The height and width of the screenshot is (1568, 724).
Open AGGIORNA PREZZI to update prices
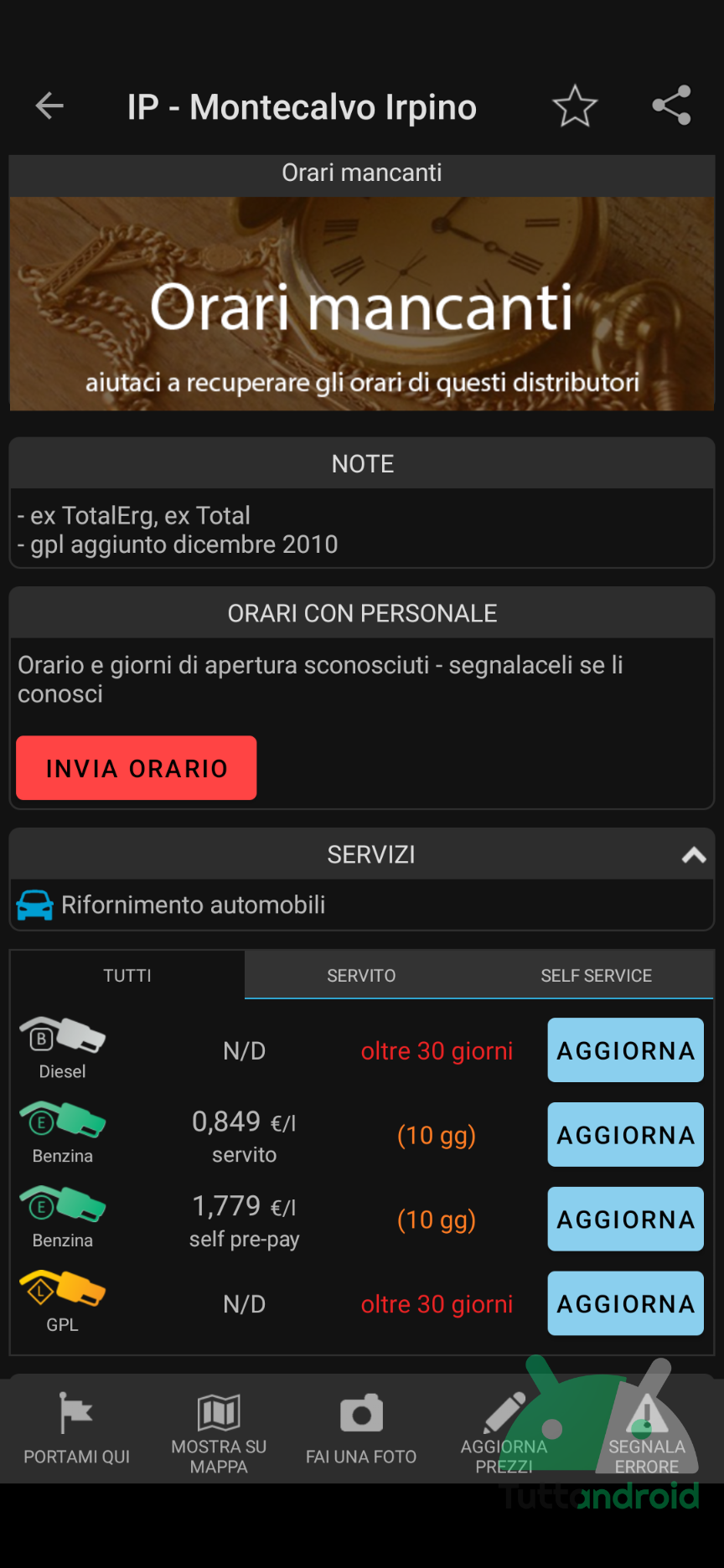[504, 1429]
